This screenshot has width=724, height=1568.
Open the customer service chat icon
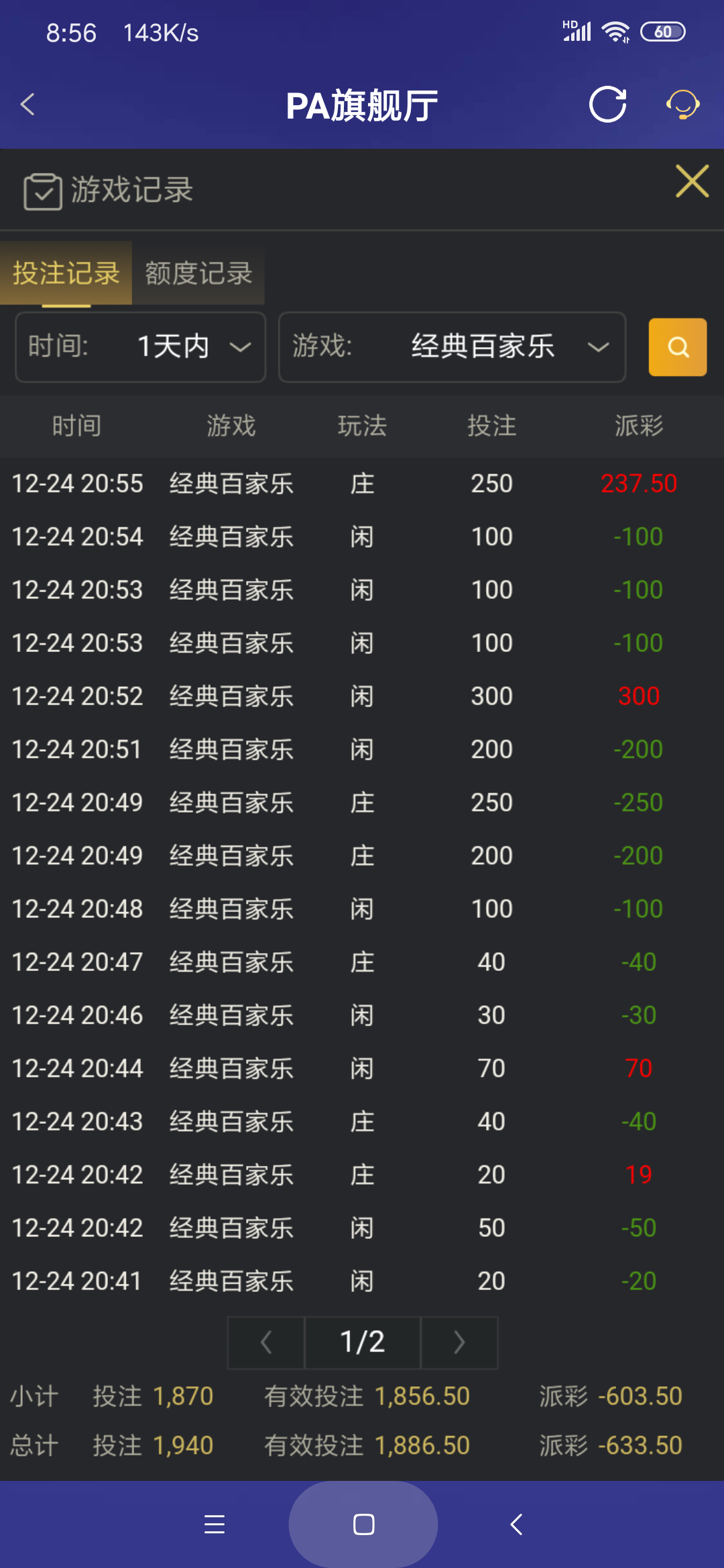(682, 105)
